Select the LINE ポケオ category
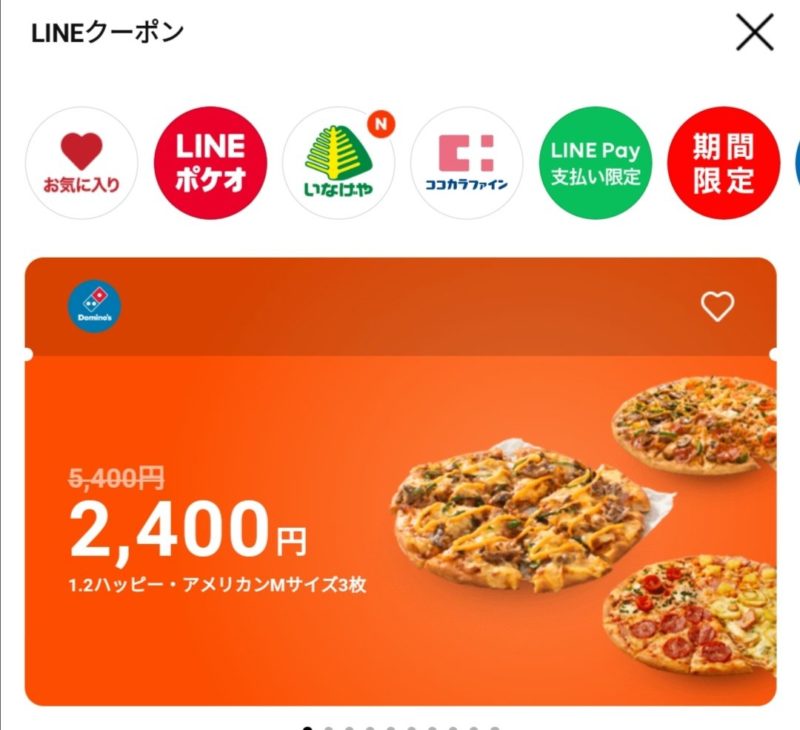 (211, 163)
